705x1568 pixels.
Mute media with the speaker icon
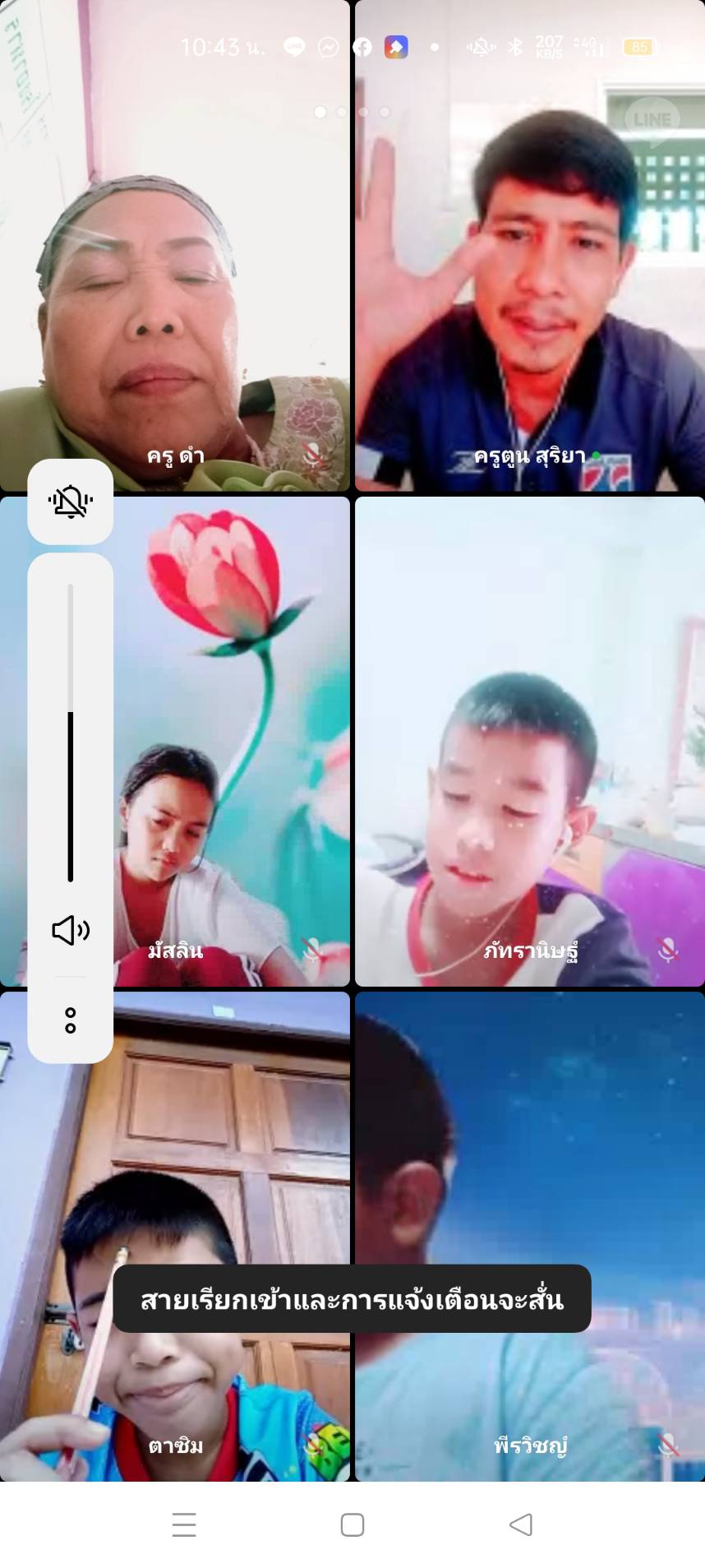pos(71,930)
